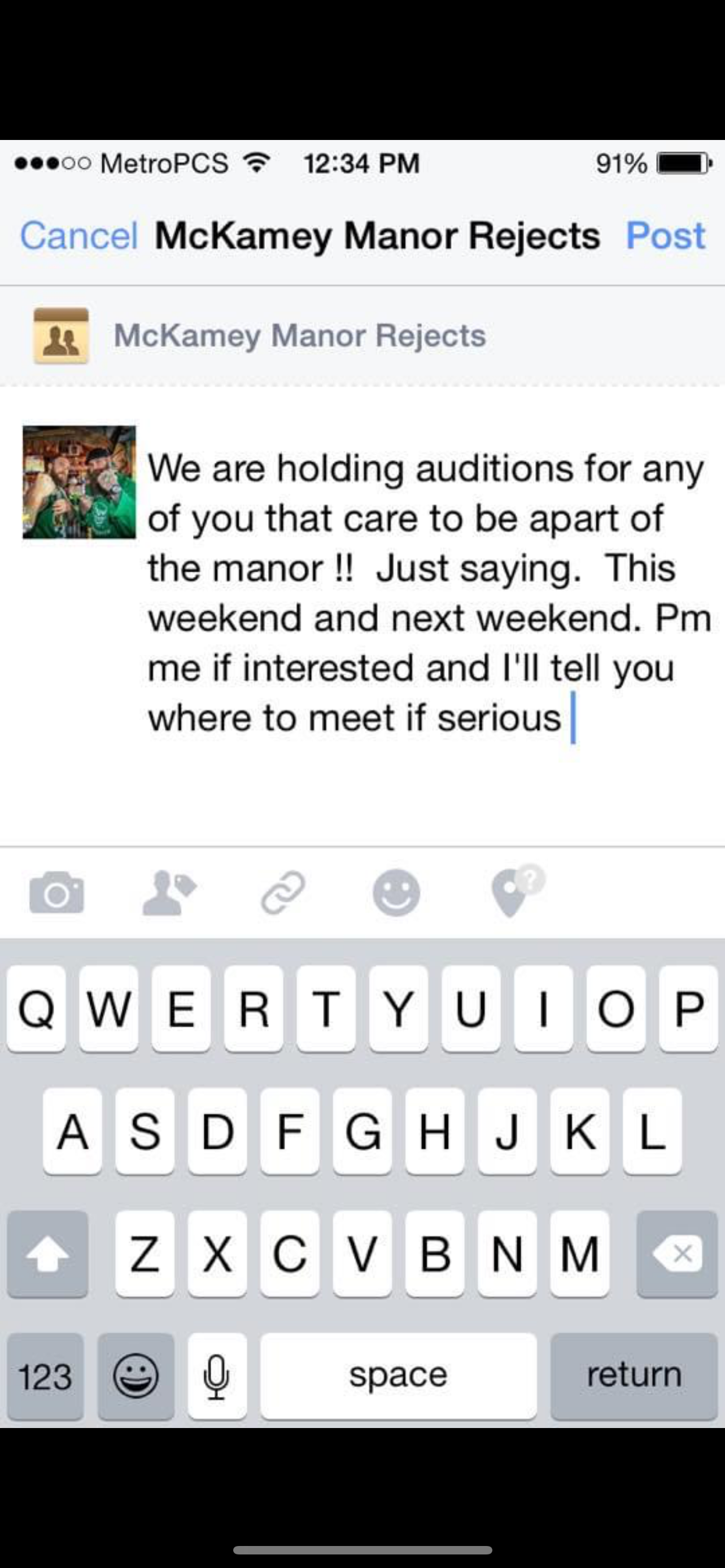
Task: Tap the shift key
Action: [x=47, y=1254]
